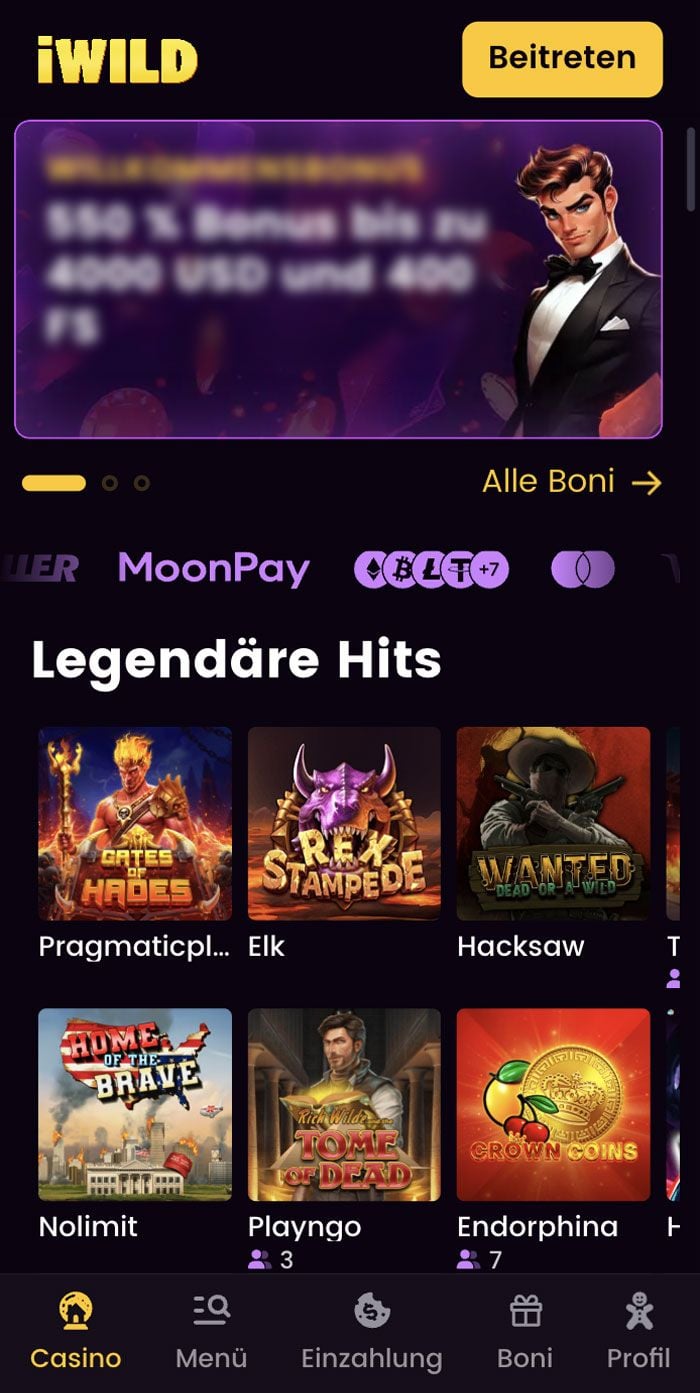Open the welcome bonus banner
700x1393 pixels.
338,280
